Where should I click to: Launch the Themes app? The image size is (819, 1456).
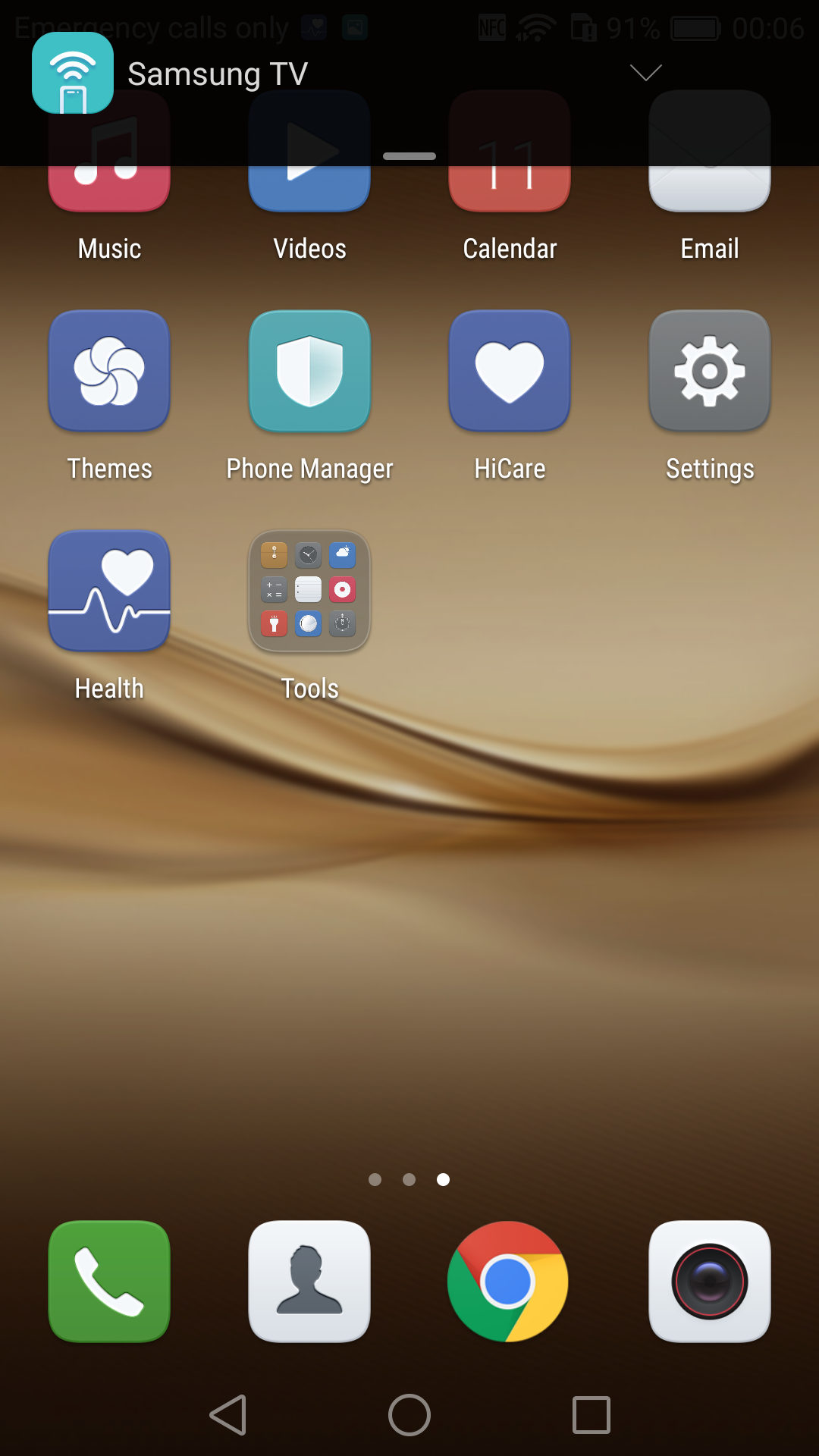coord(109,372)
